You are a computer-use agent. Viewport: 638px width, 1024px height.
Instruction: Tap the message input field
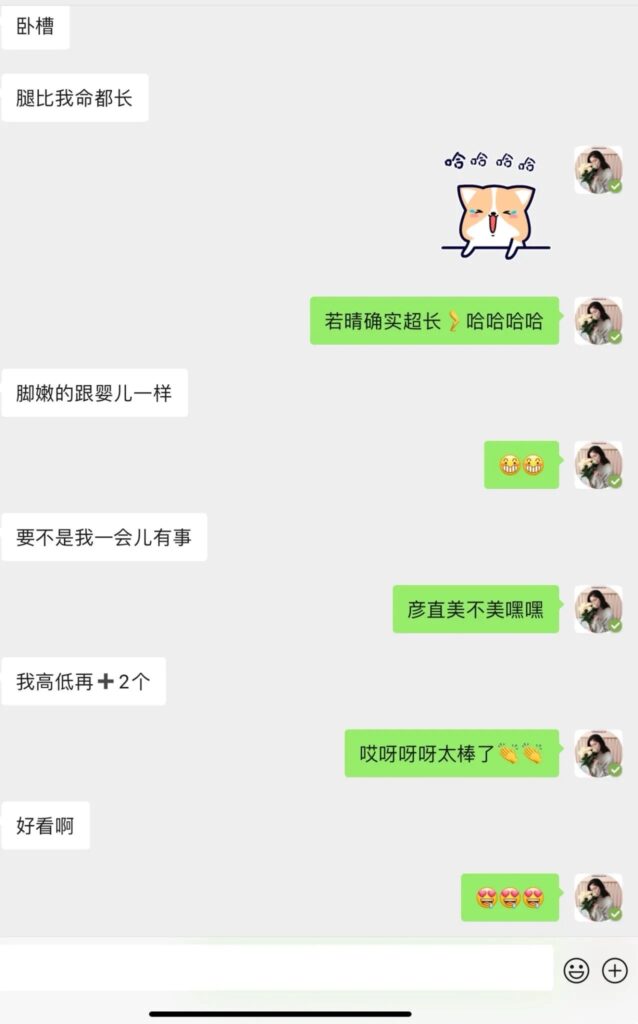click(x=276, y=968)
